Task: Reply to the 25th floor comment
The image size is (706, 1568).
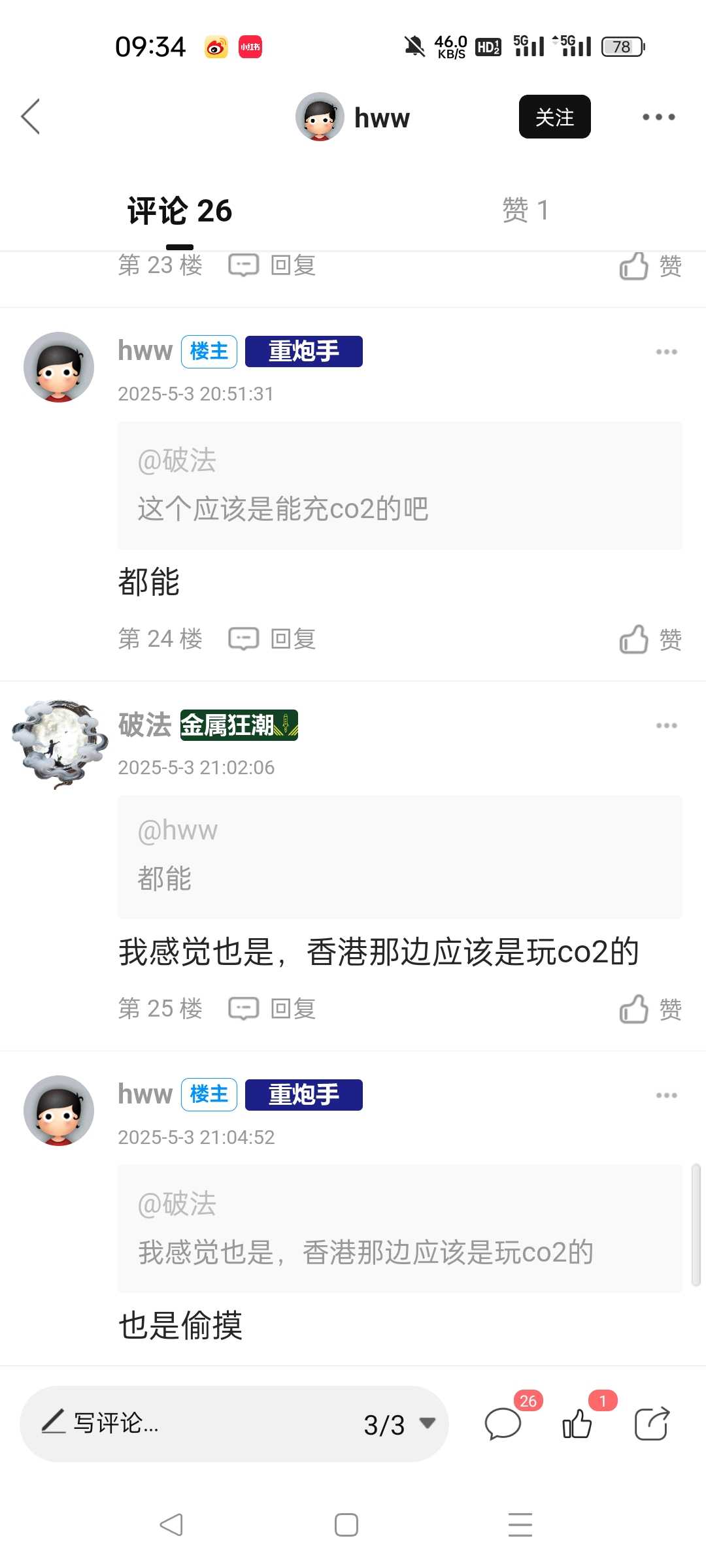Action: tap(273, 1009)
